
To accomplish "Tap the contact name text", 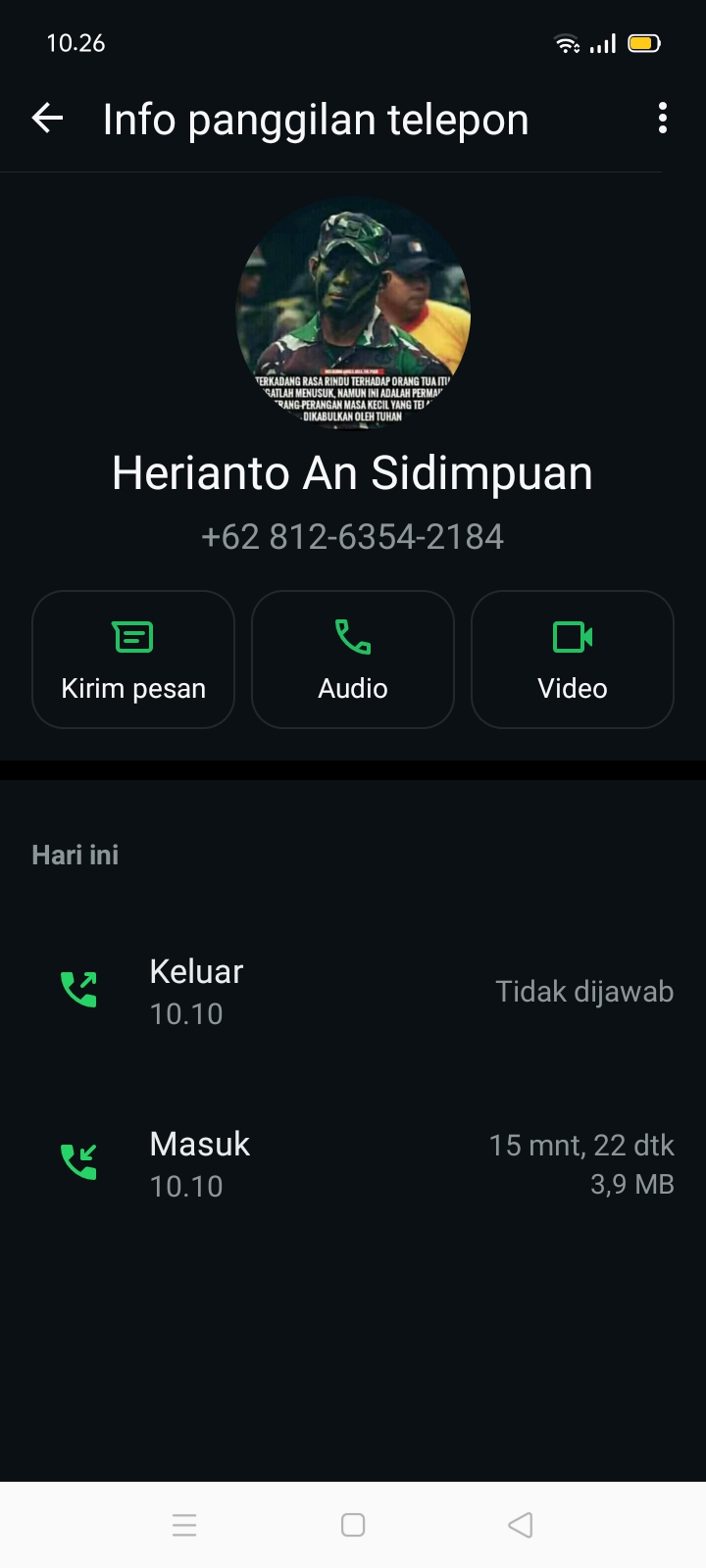I will (x=352, y=472).
